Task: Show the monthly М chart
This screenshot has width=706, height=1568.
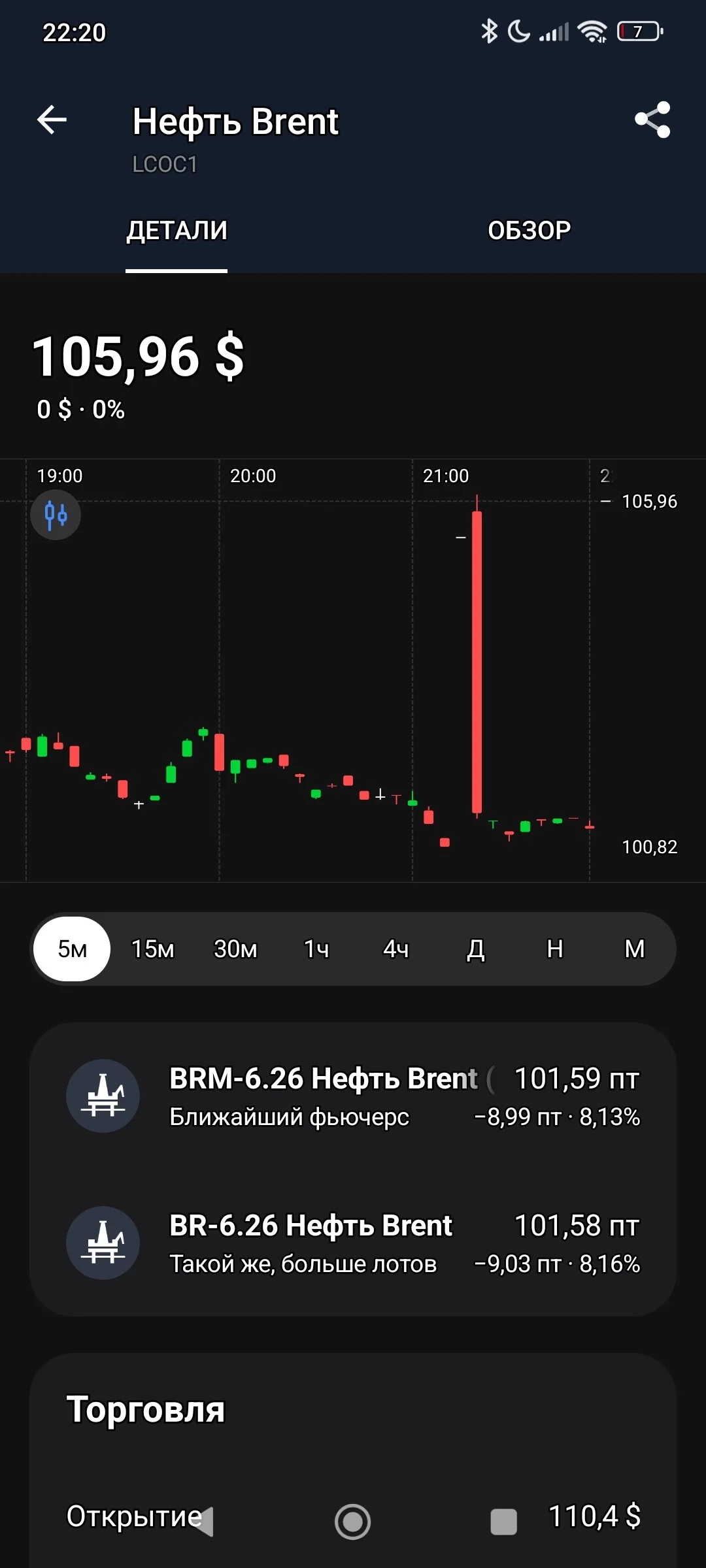Action: point(635,949)
